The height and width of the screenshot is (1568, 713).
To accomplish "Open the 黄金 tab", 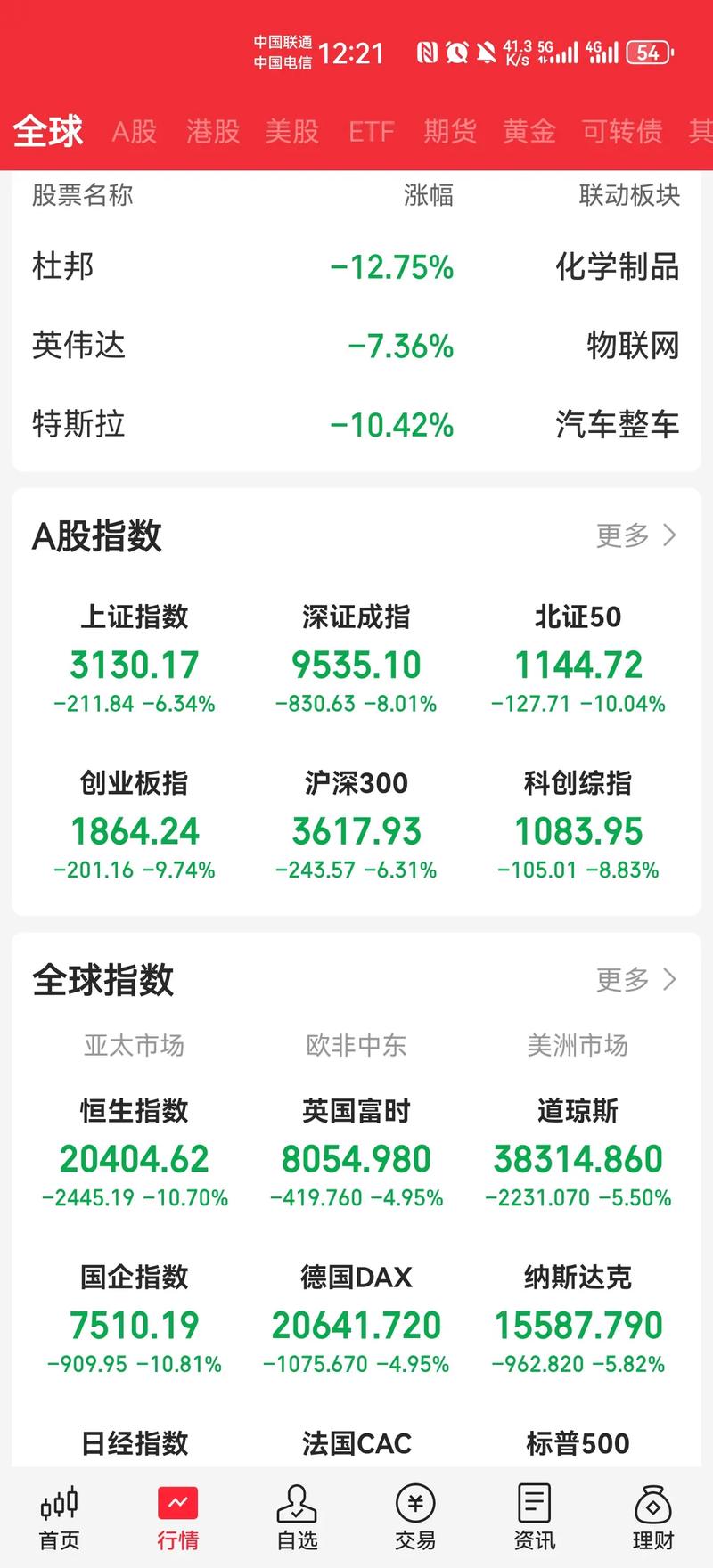I will pyautogui.click(x=529, y=132).
